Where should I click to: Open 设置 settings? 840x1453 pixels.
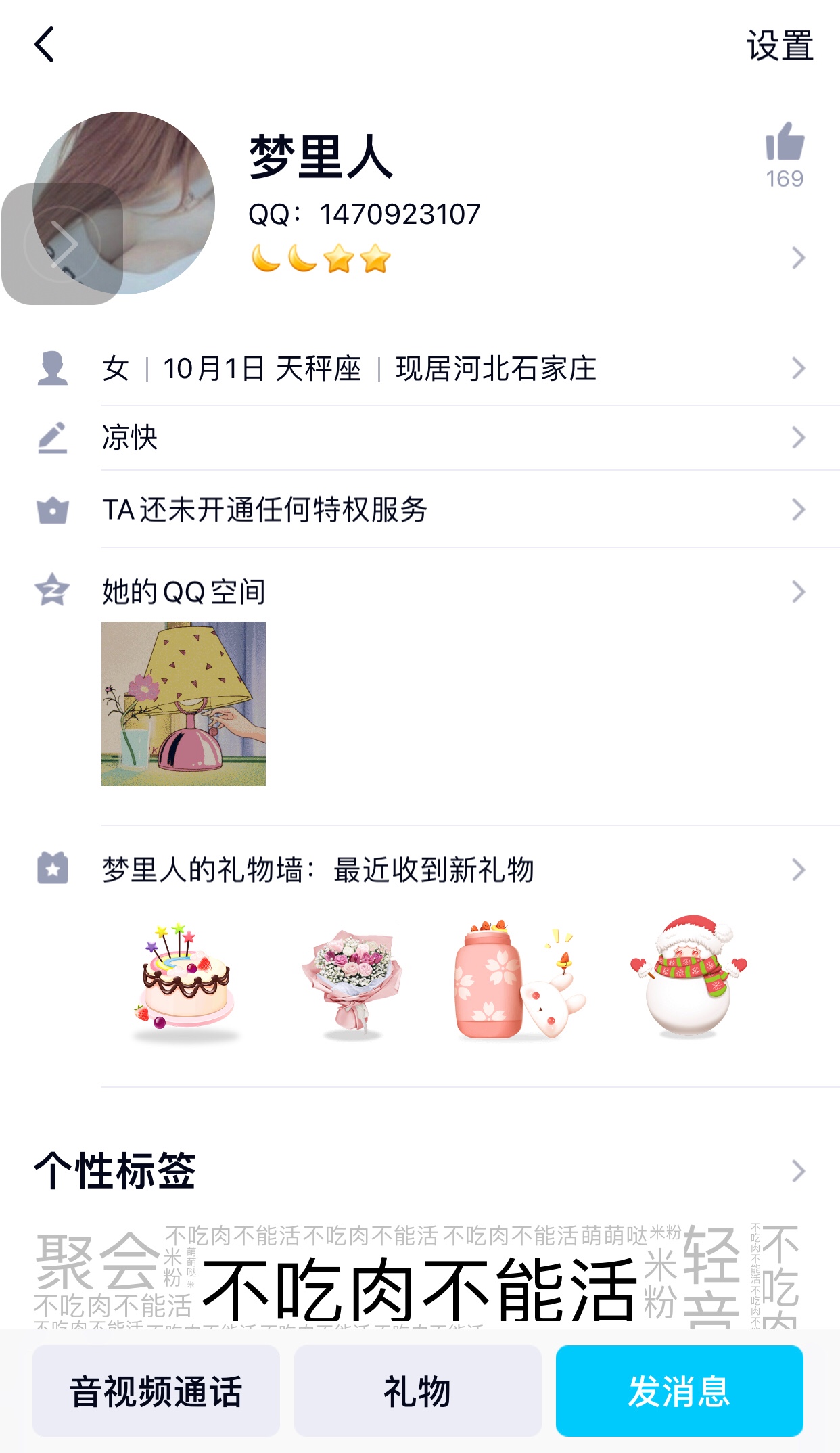coord(779,46)
